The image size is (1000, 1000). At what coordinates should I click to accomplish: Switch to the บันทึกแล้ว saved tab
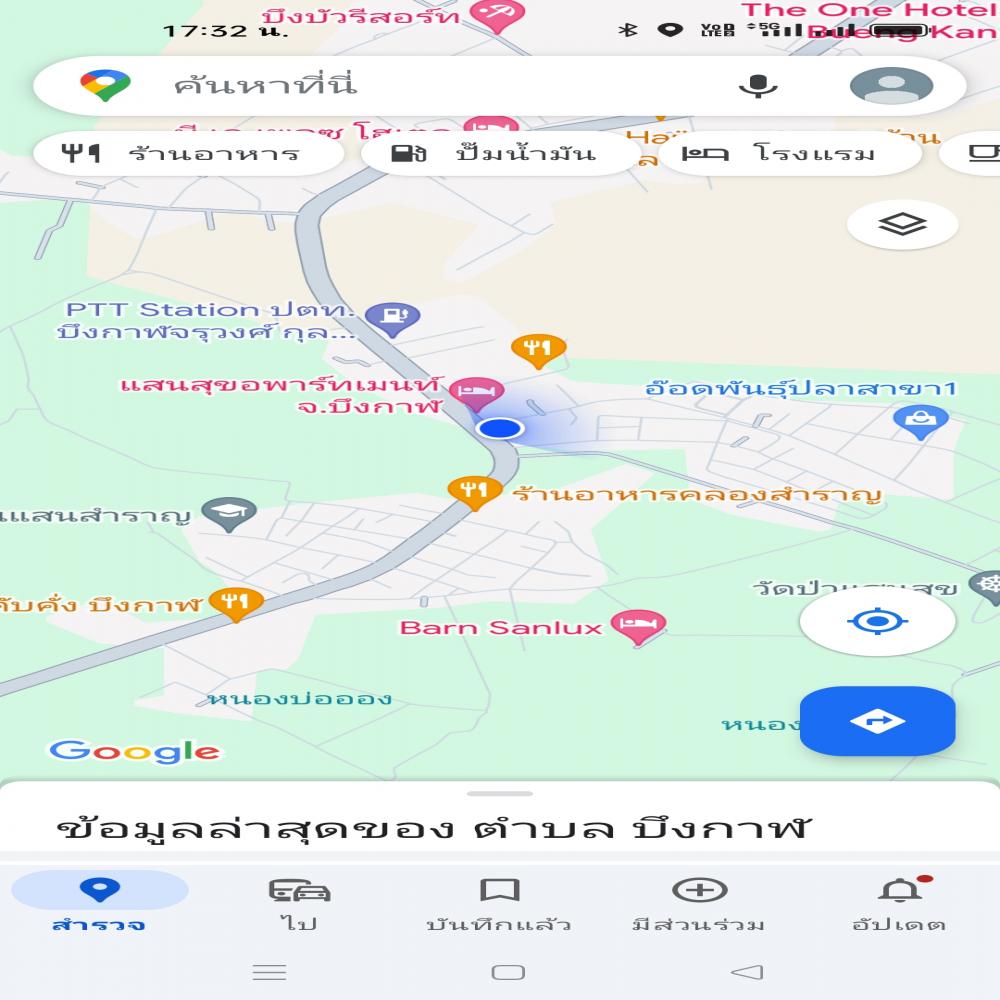coord(499,903)
